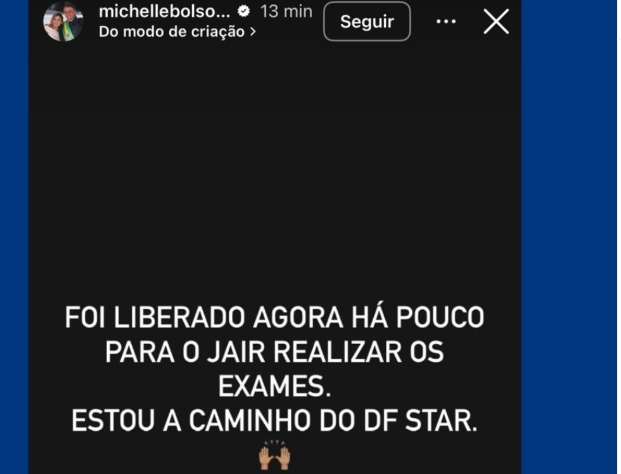Open the three-dot story options menu
The width and height of the screenshot is (621, 474).
tap(446, 22)
